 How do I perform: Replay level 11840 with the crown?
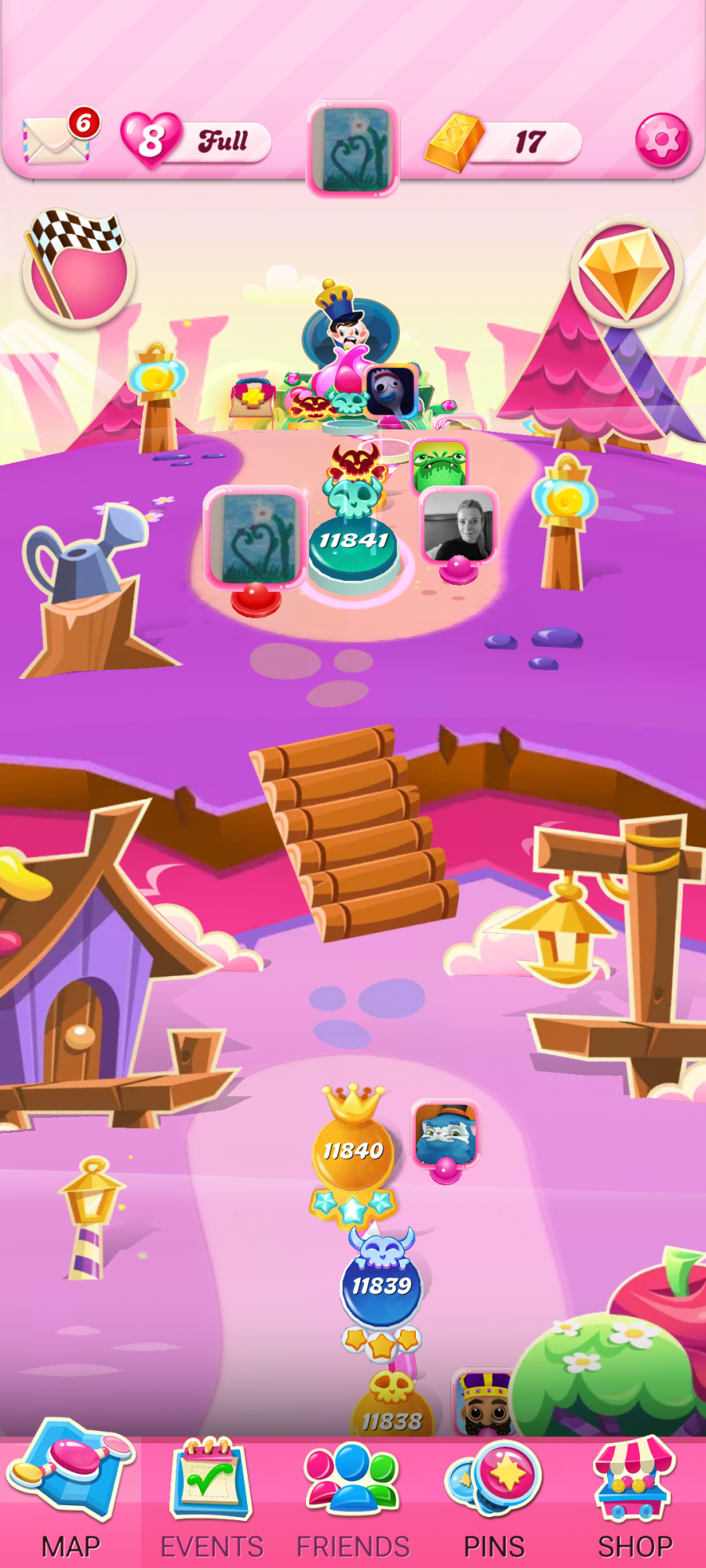[353, 1151]
